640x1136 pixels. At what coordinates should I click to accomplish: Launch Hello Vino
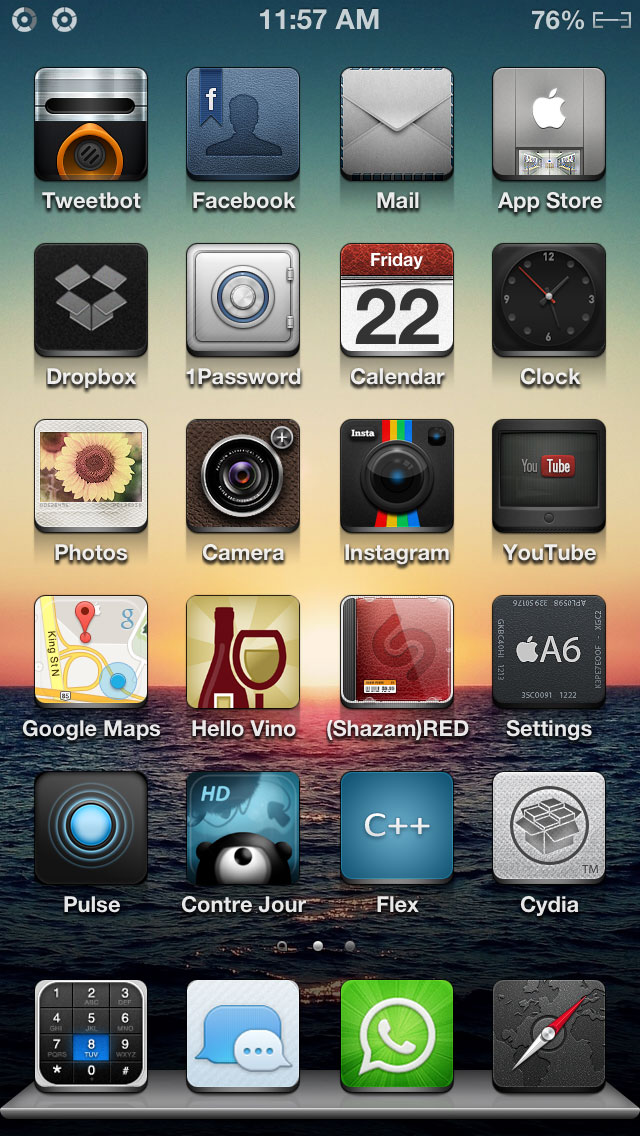243,652
